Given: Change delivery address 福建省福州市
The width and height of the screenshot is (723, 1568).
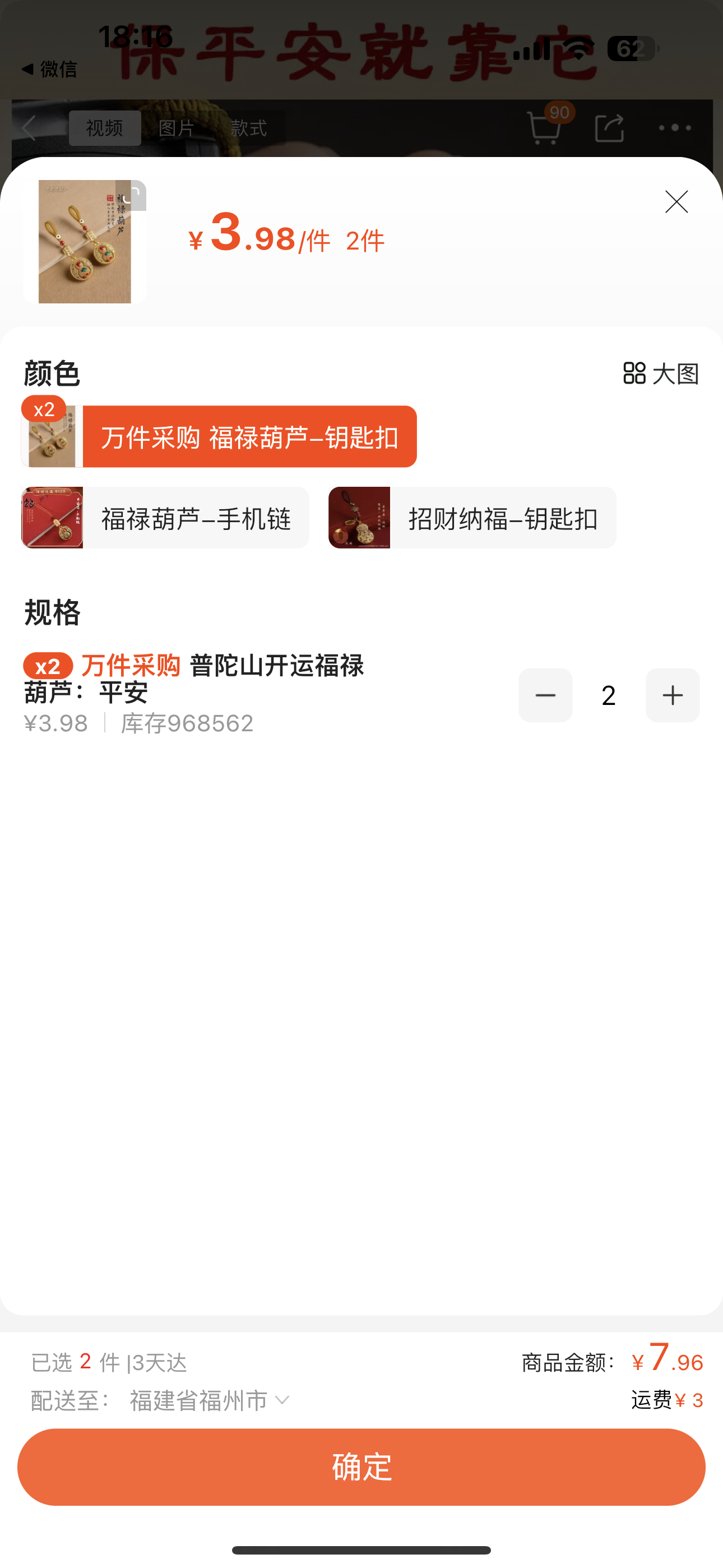Looking at the screenshot, I should tap(210, 1401).
